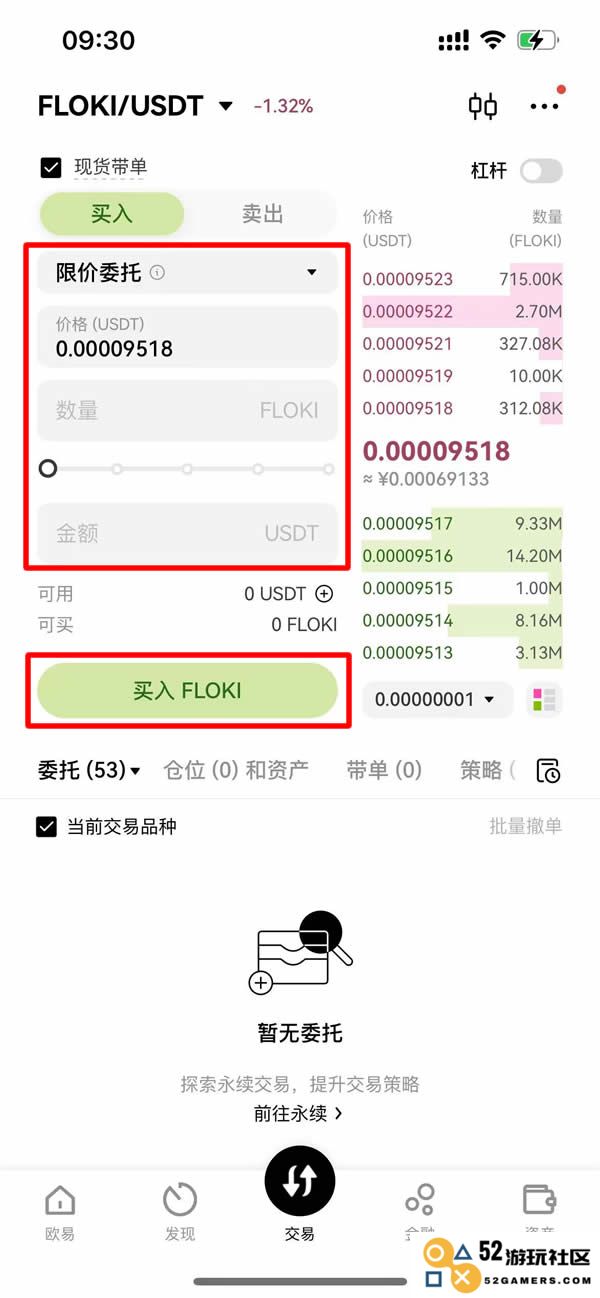Switch to 仓位 (0) 和资产 tab

[x=236, y=770]
